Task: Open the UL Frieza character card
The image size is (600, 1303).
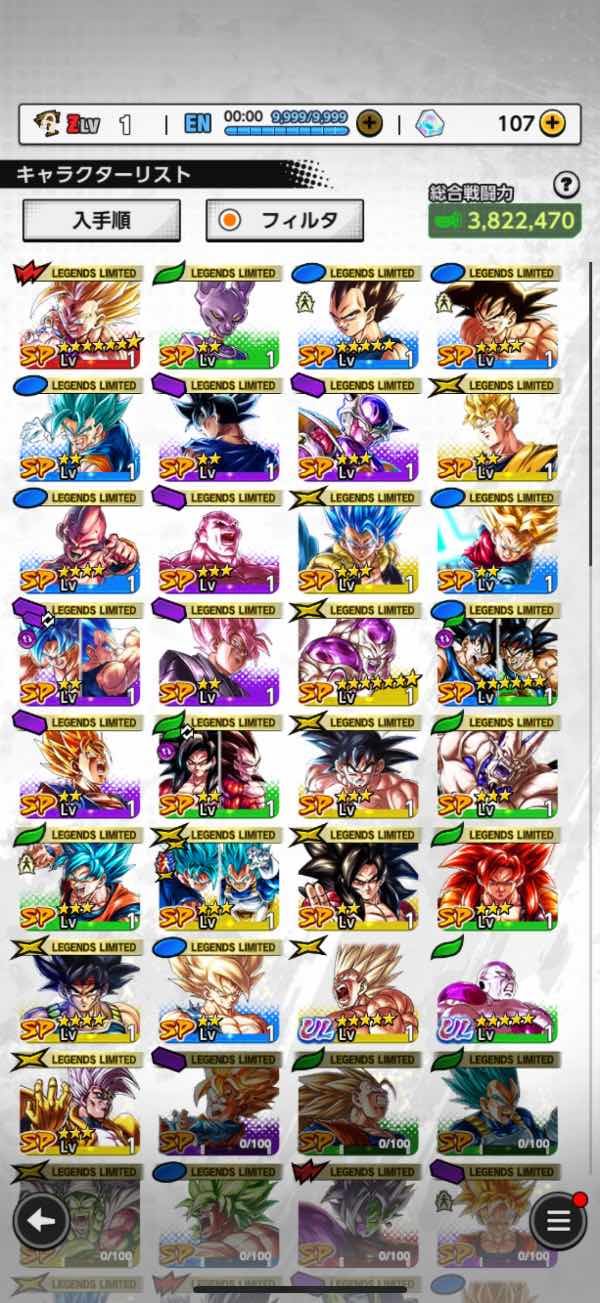Action: pos(497,997)
